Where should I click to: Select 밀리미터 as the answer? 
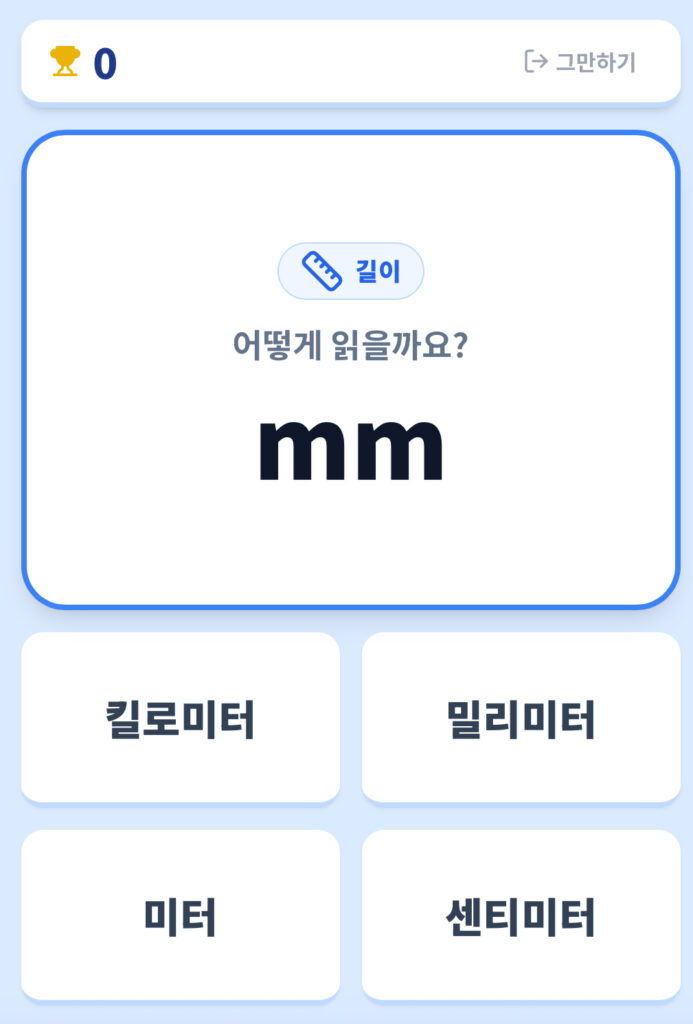(521, 717)
